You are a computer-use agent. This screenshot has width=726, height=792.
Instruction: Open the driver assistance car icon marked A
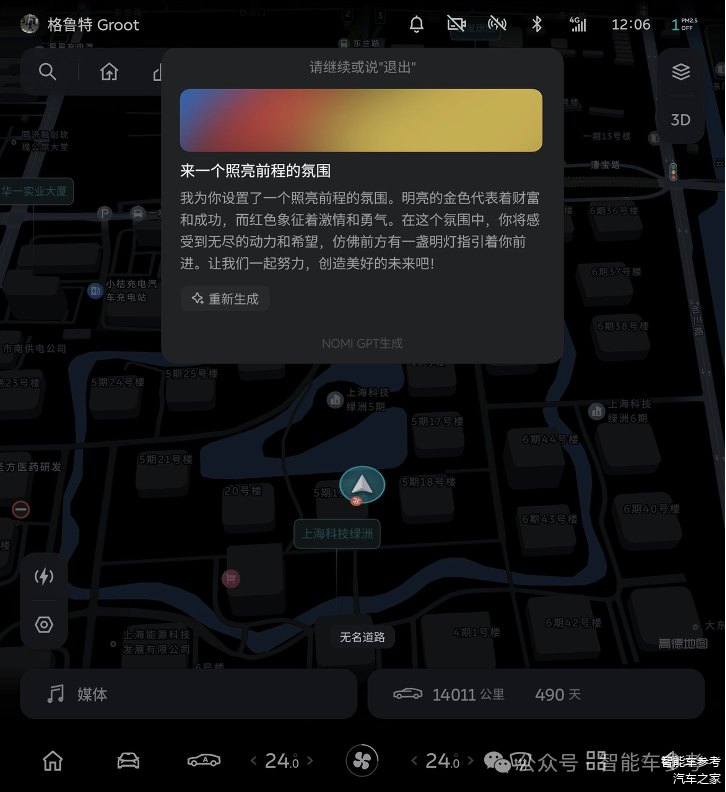pyautogui.click(x=204, y=761)
